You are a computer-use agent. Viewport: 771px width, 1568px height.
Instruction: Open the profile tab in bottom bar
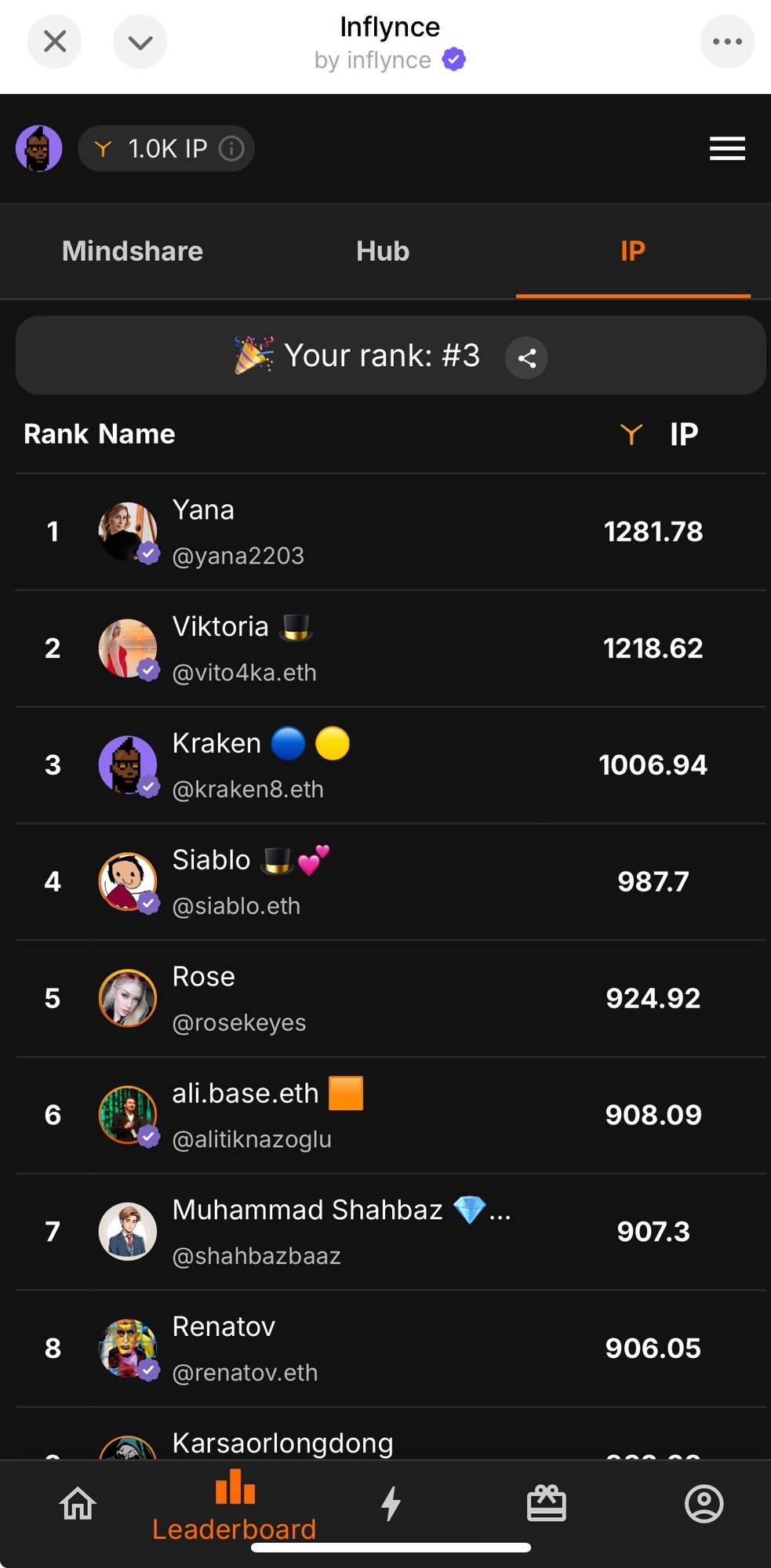pos(704,1503)
